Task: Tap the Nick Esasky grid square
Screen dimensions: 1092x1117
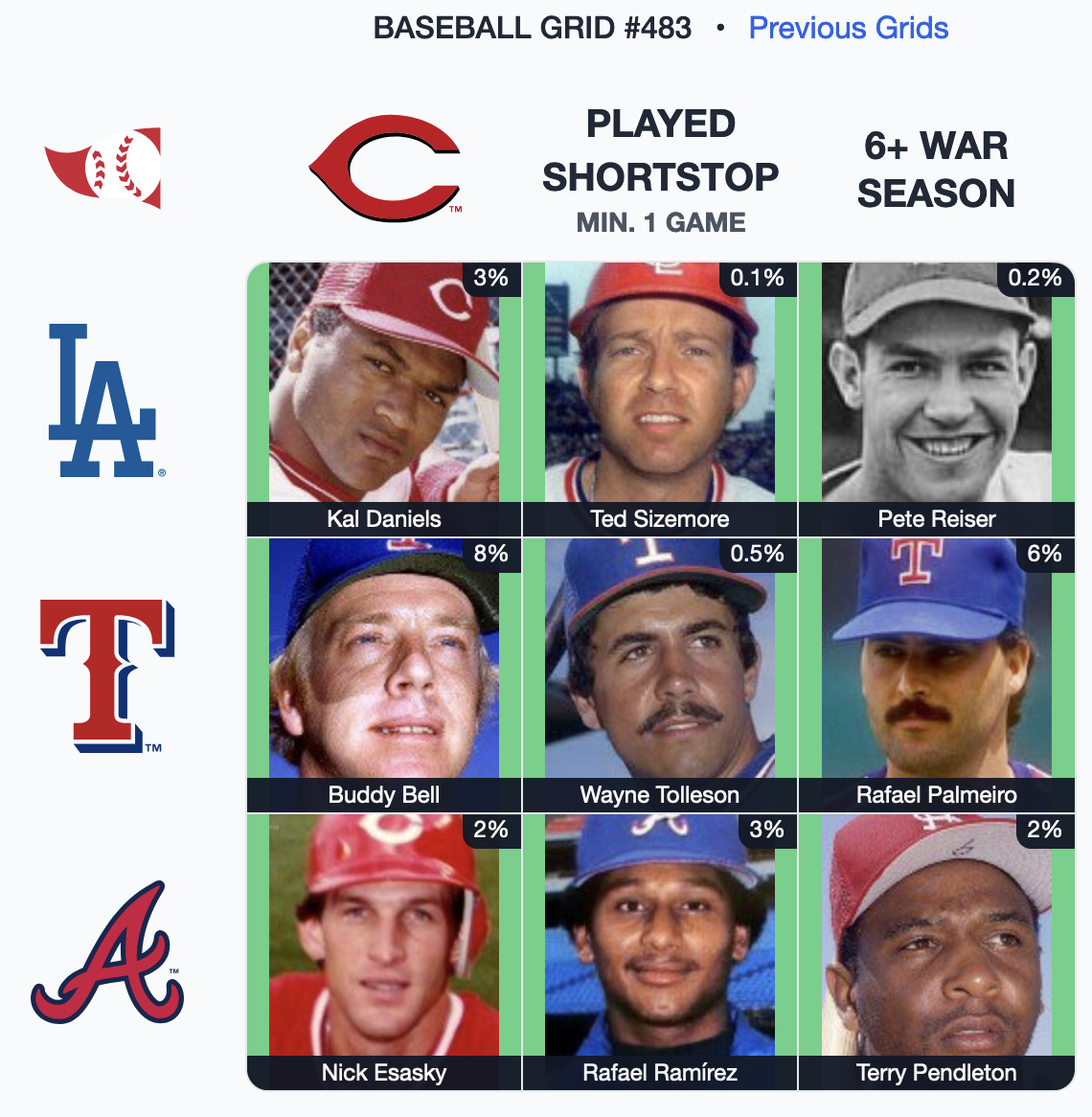Action: coord(384,950)
